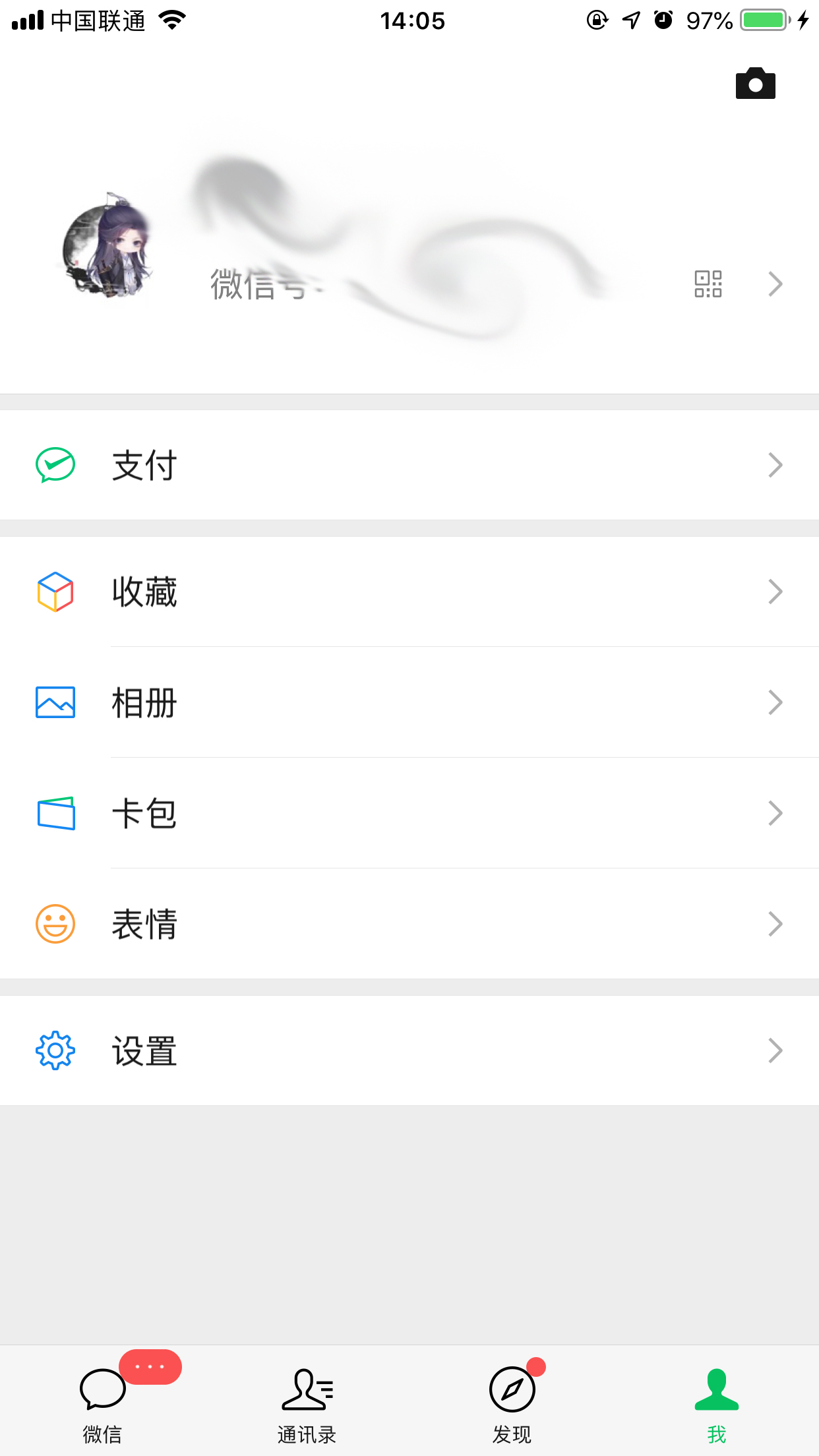The image size is (819, 1456).
Task: Expand profile details via the top chevron
Action: click(x=774, y=284)
